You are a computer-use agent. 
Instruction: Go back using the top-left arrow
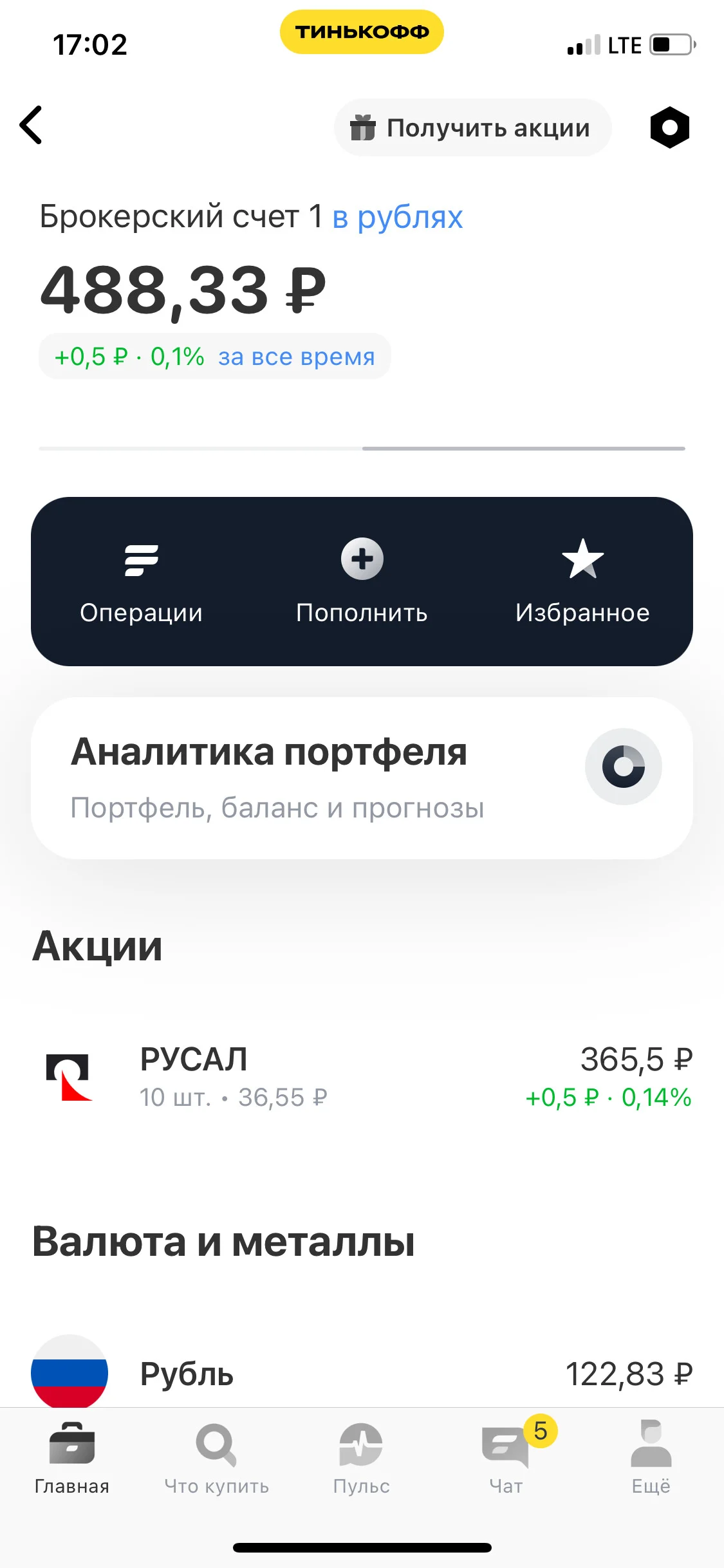[31, 125]
